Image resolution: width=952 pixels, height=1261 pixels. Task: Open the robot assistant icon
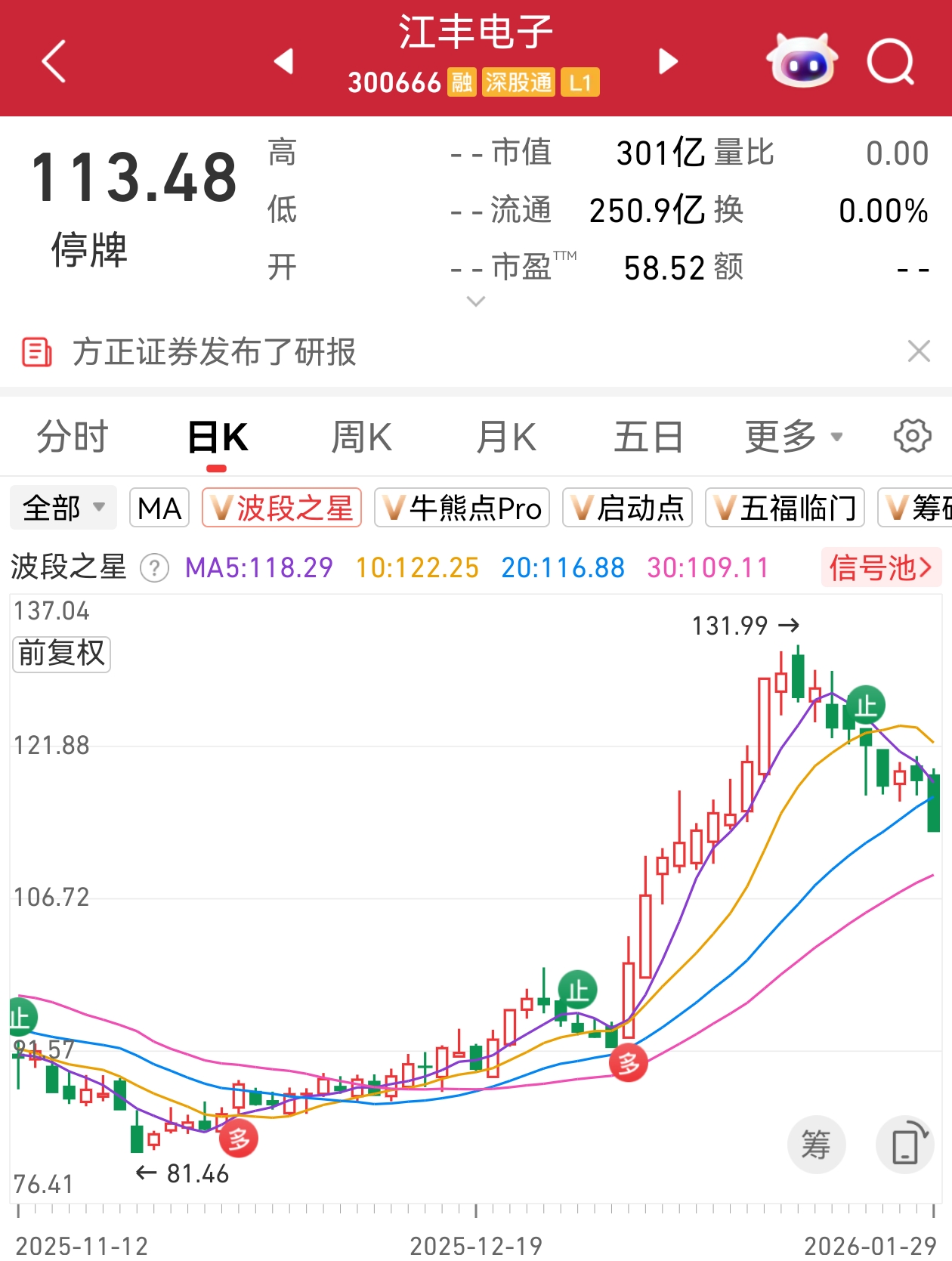pyautogui.click(x=802, y=61)
